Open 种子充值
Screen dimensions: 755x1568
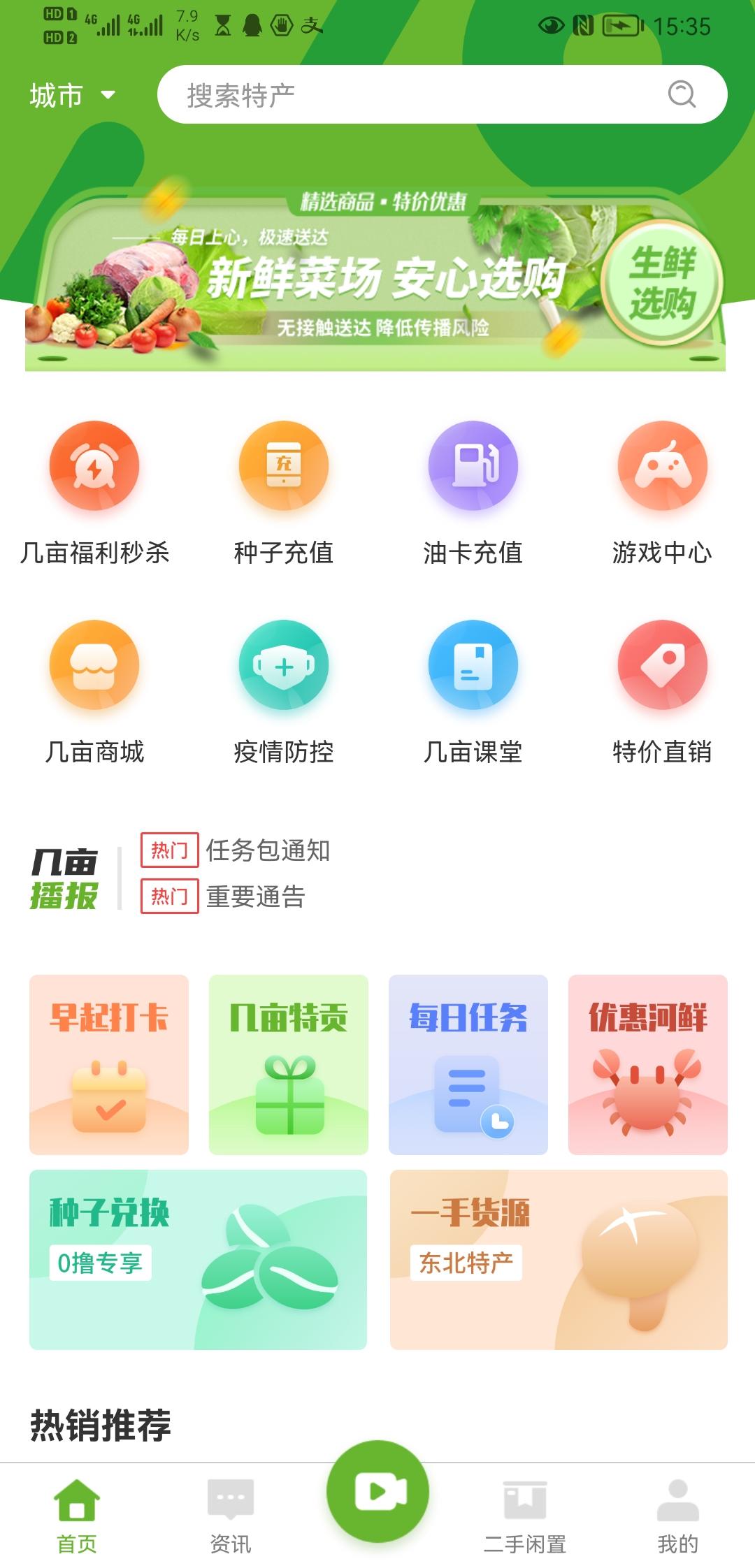(284, 493)
